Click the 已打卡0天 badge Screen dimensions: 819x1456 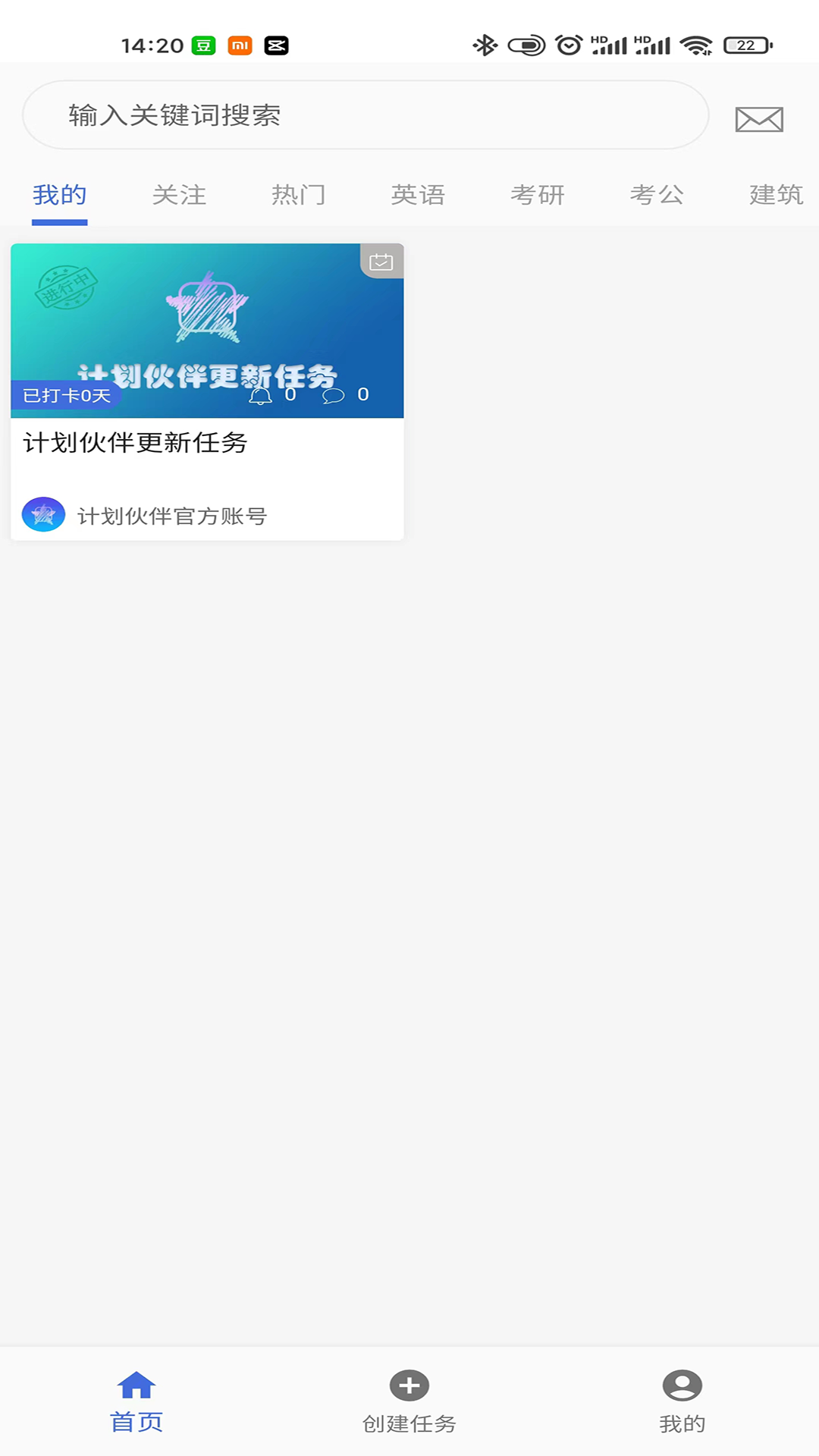point(65,395)
